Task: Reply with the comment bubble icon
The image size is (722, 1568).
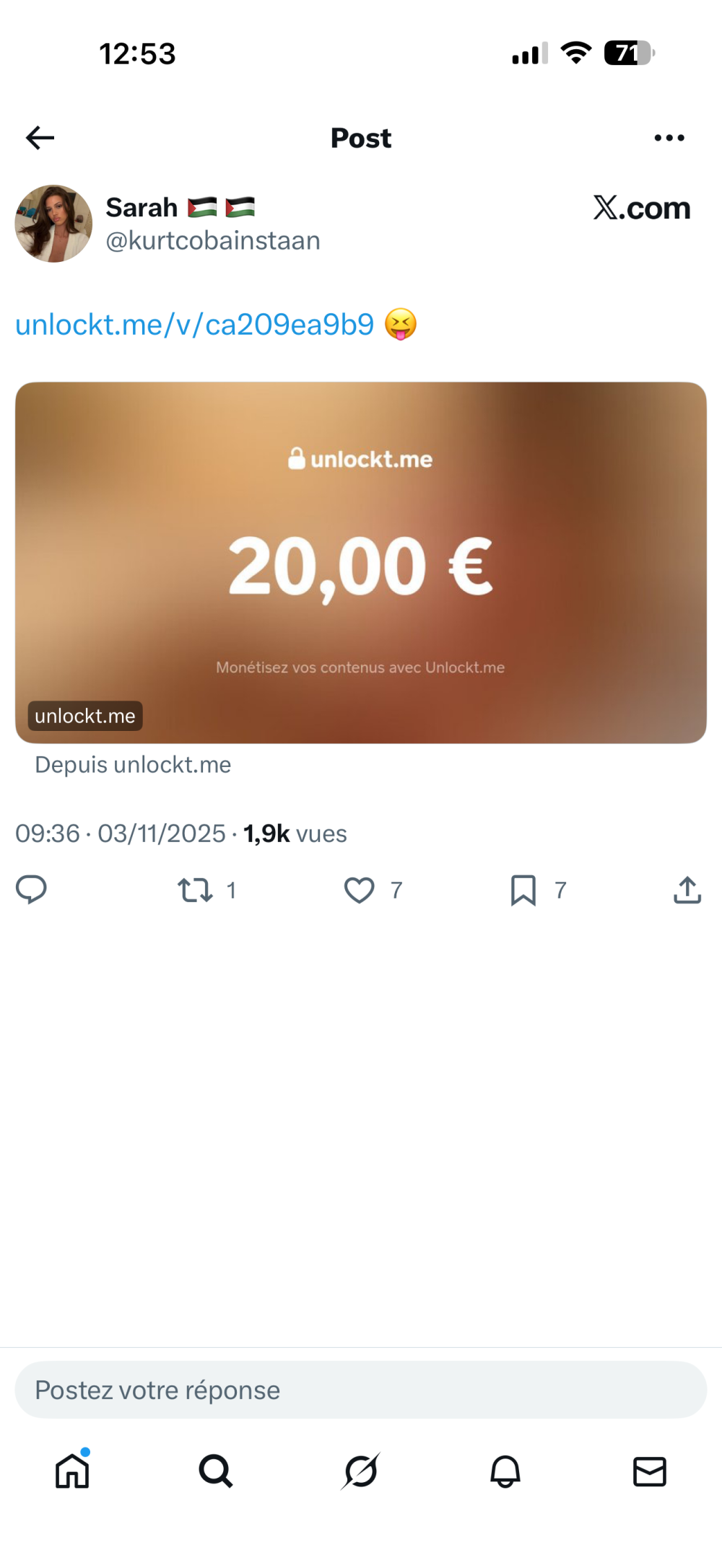Action: pos(31,890)
